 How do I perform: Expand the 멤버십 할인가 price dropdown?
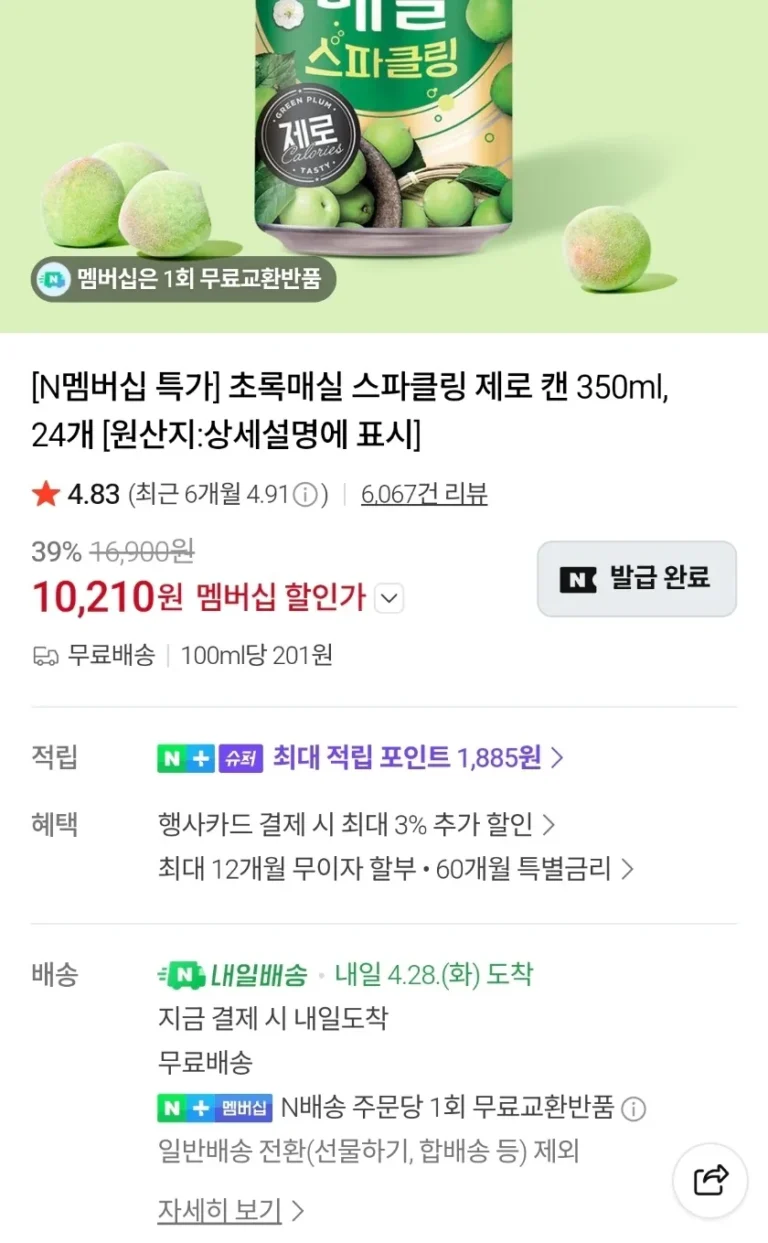(389, 599)
